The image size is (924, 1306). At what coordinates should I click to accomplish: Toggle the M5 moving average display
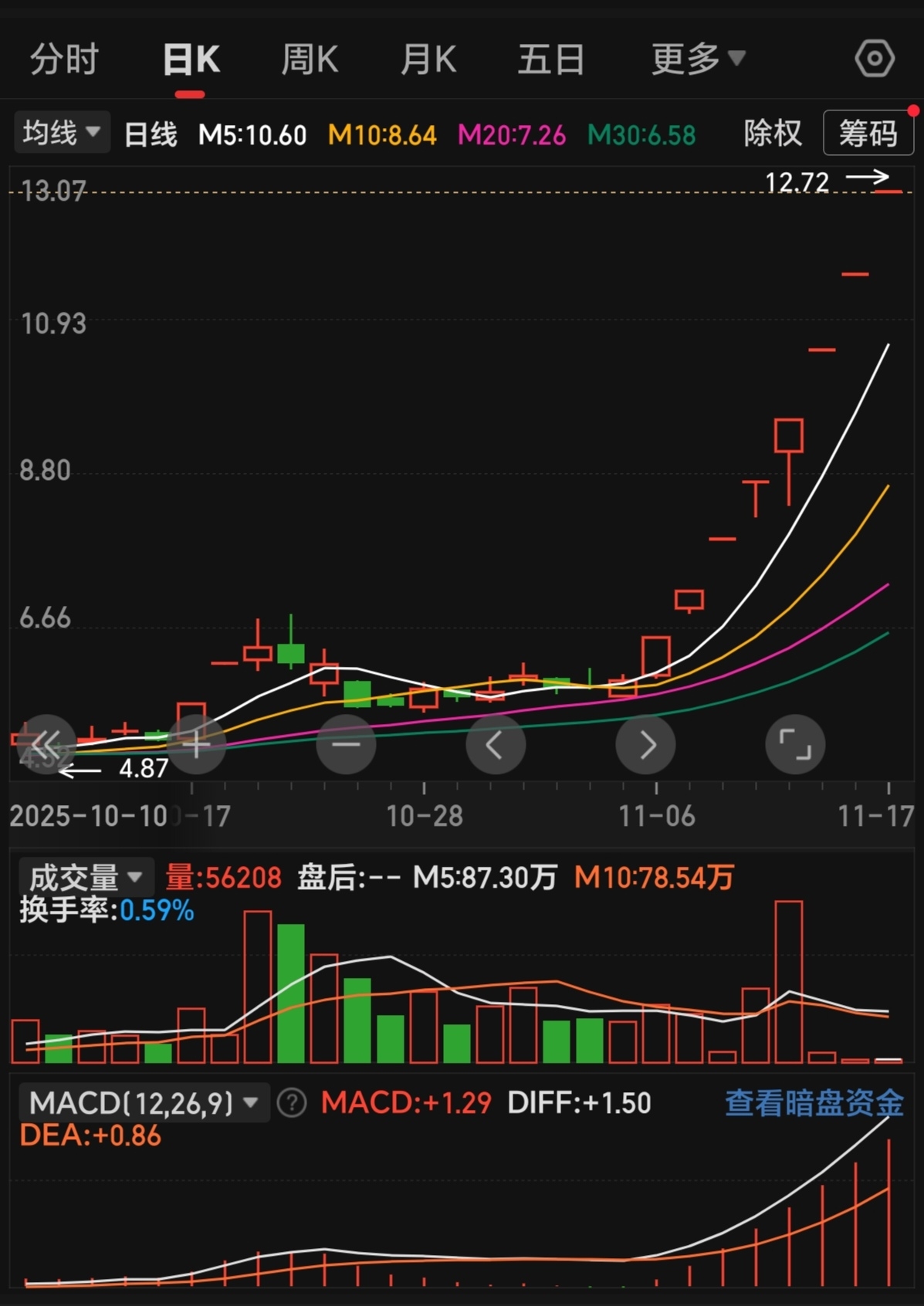coord(251,133)
